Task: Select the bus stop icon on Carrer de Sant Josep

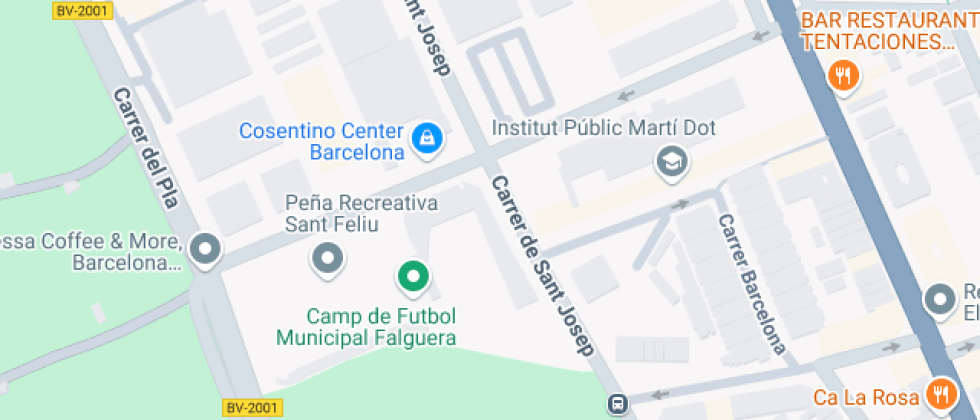Action: [619, 405]
